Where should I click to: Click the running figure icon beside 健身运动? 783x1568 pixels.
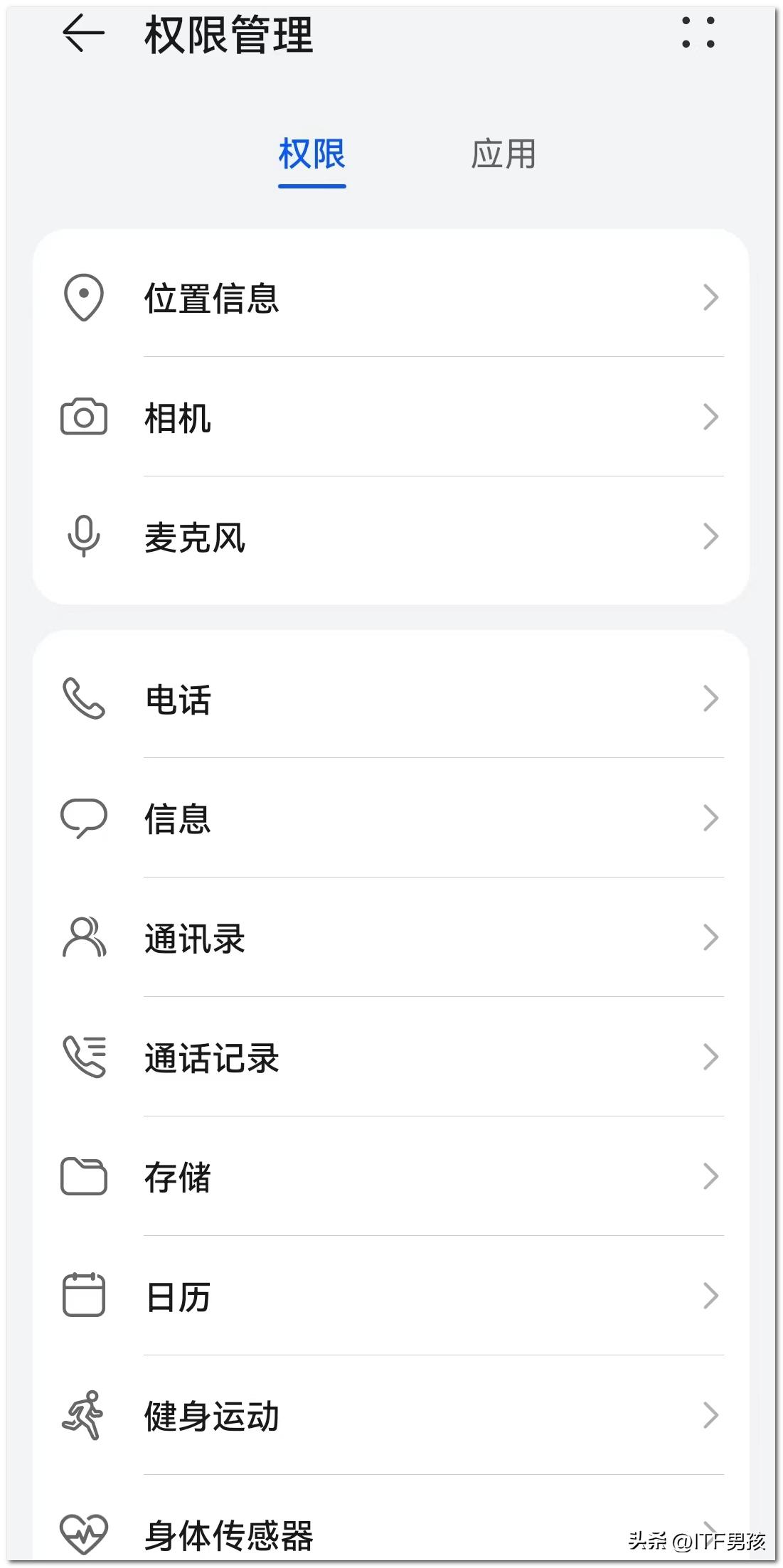click(x=83, y=1415)
